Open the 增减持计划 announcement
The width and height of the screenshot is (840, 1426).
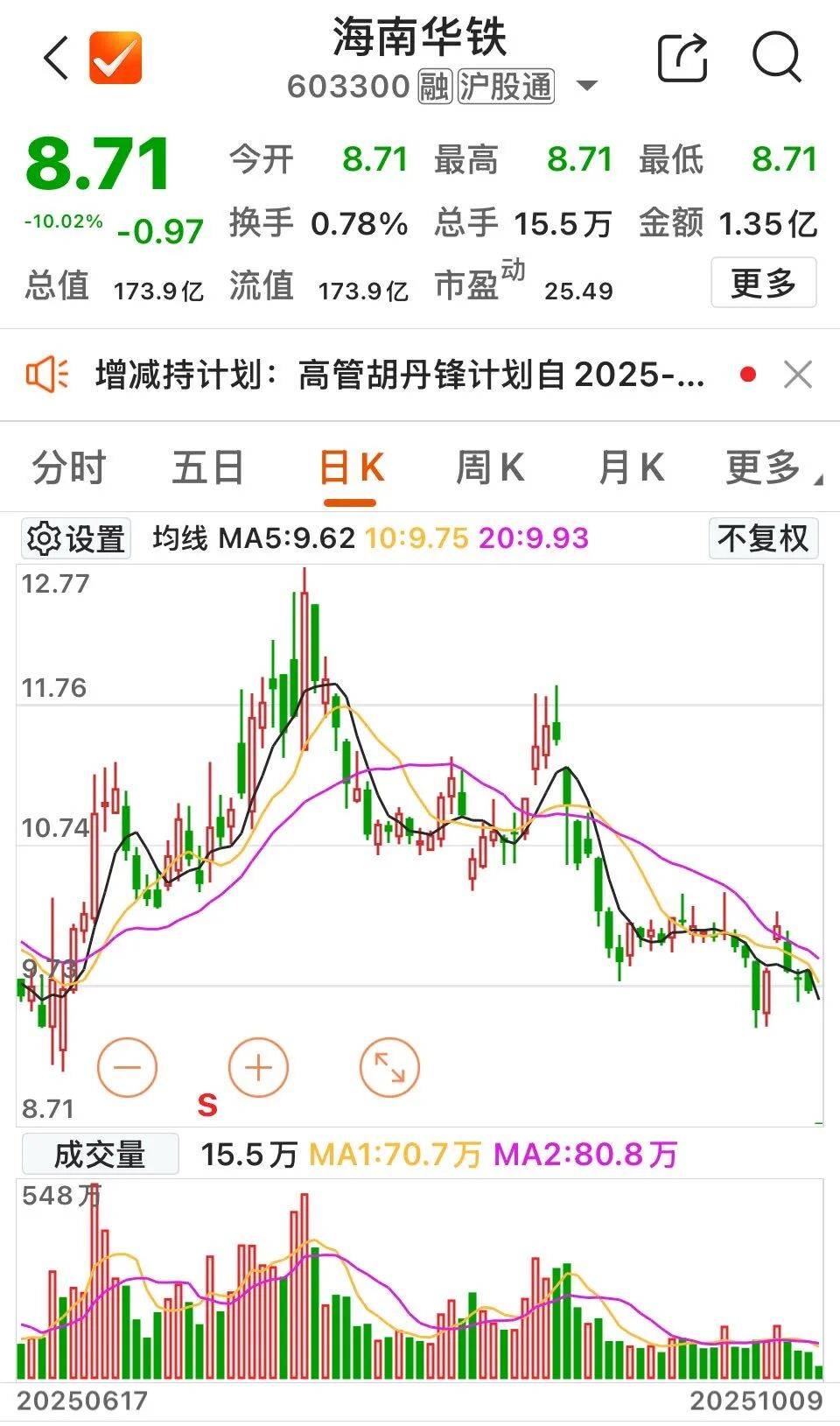point(399,376)
